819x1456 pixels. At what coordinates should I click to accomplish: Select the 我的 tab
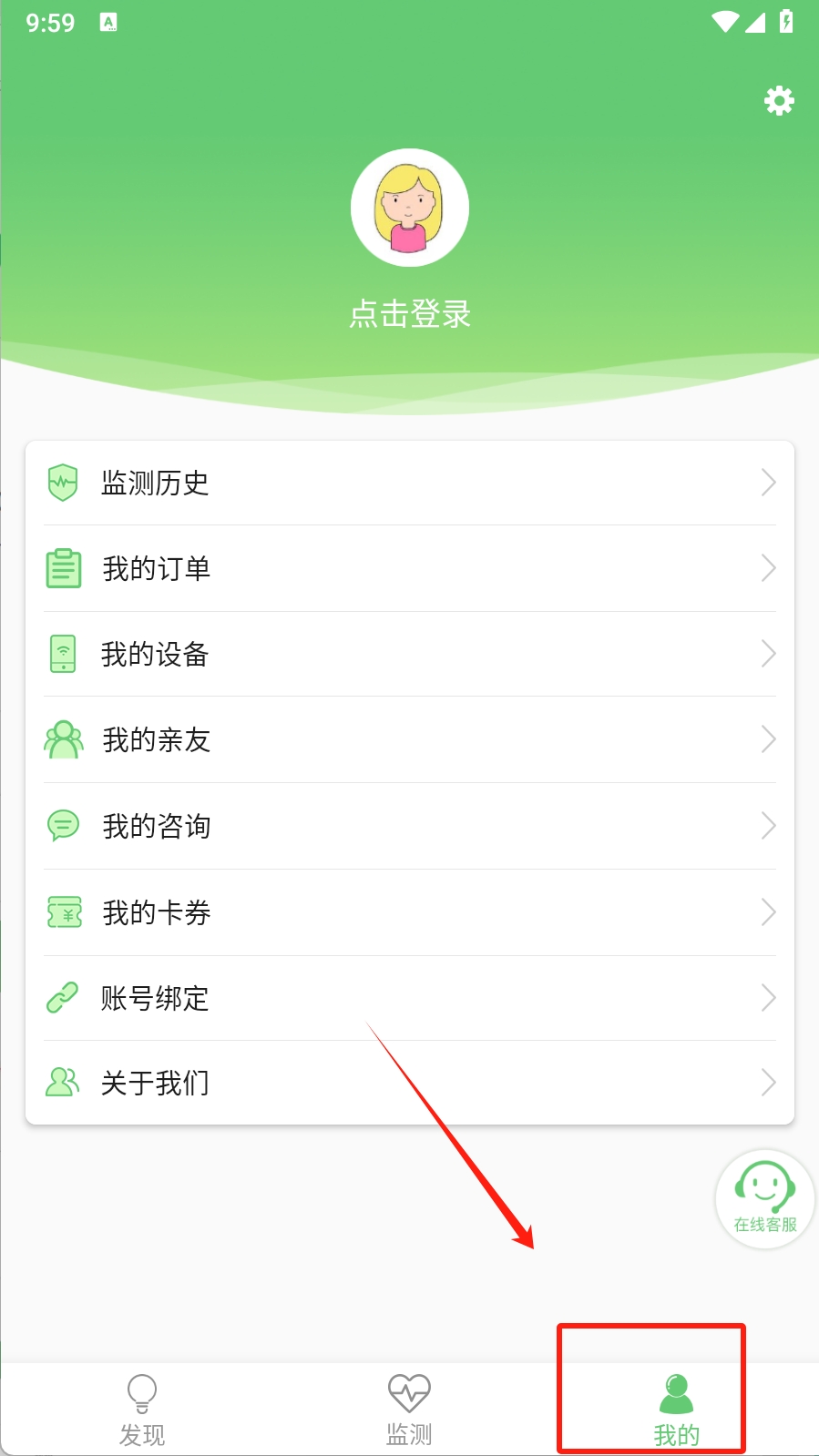(x=676, y=1410)
